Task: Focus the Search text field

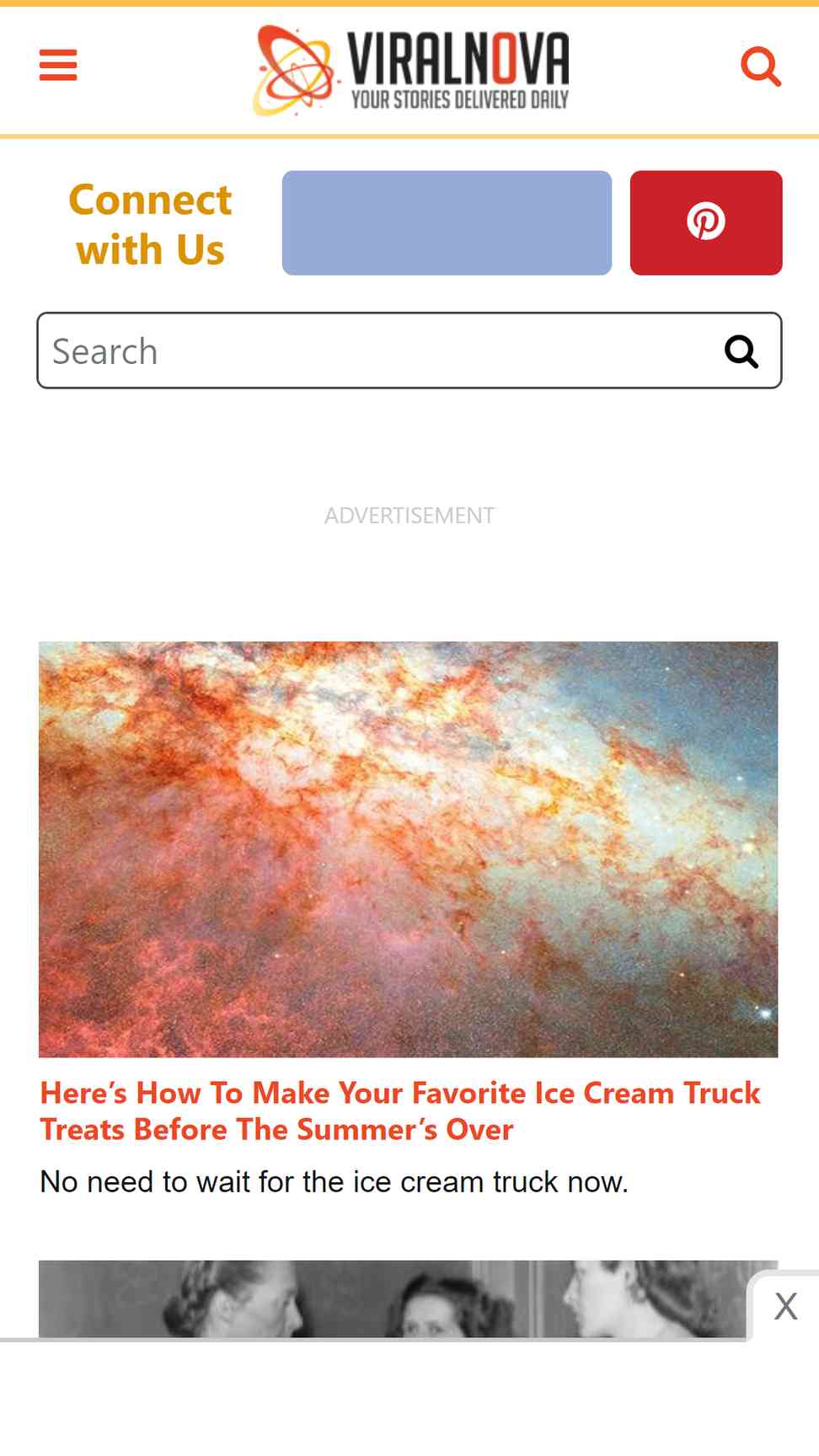Action: (x=371, y=351)
